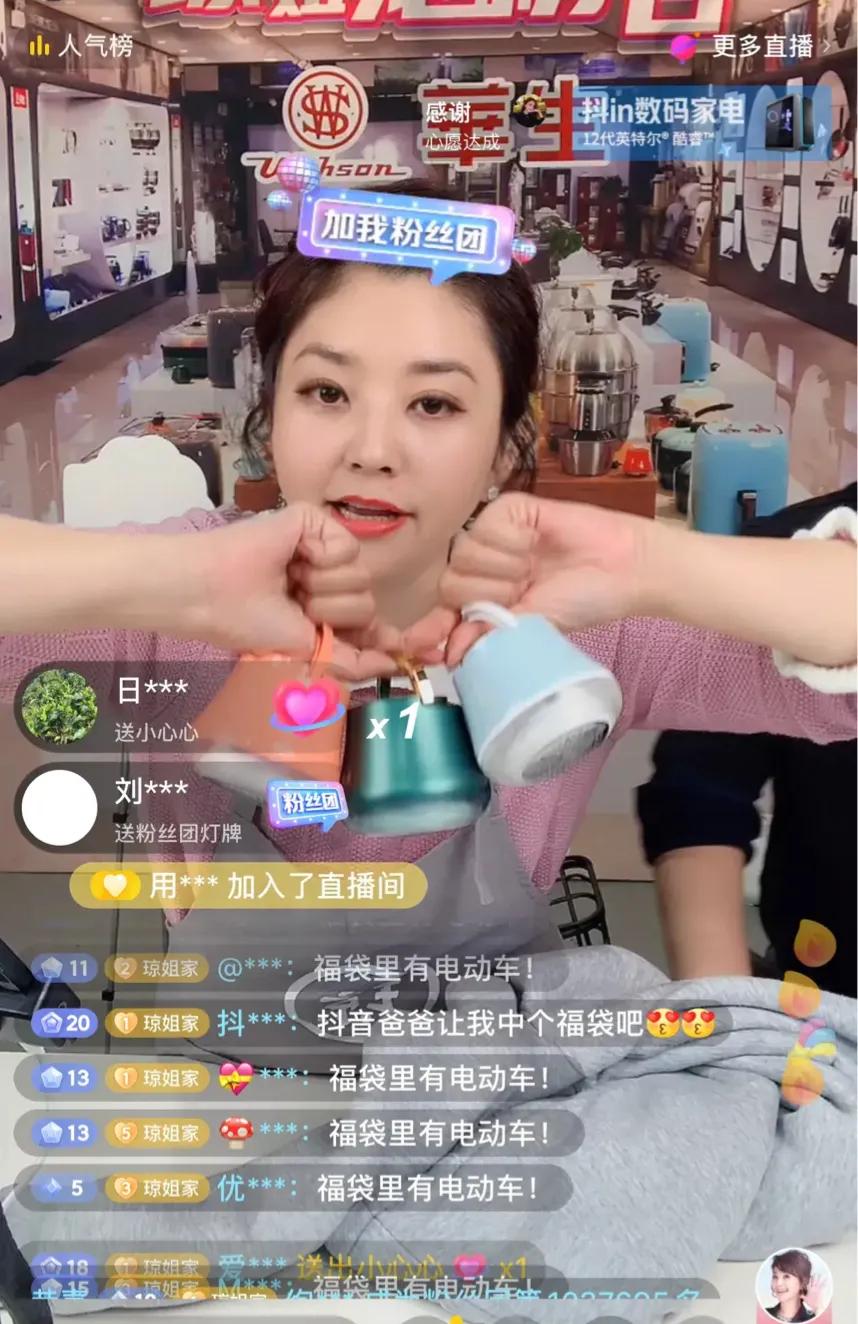View the profile of gift sender 日***
The width and height of the screenshot is (858, 1324).
click(x=60, y=706)
